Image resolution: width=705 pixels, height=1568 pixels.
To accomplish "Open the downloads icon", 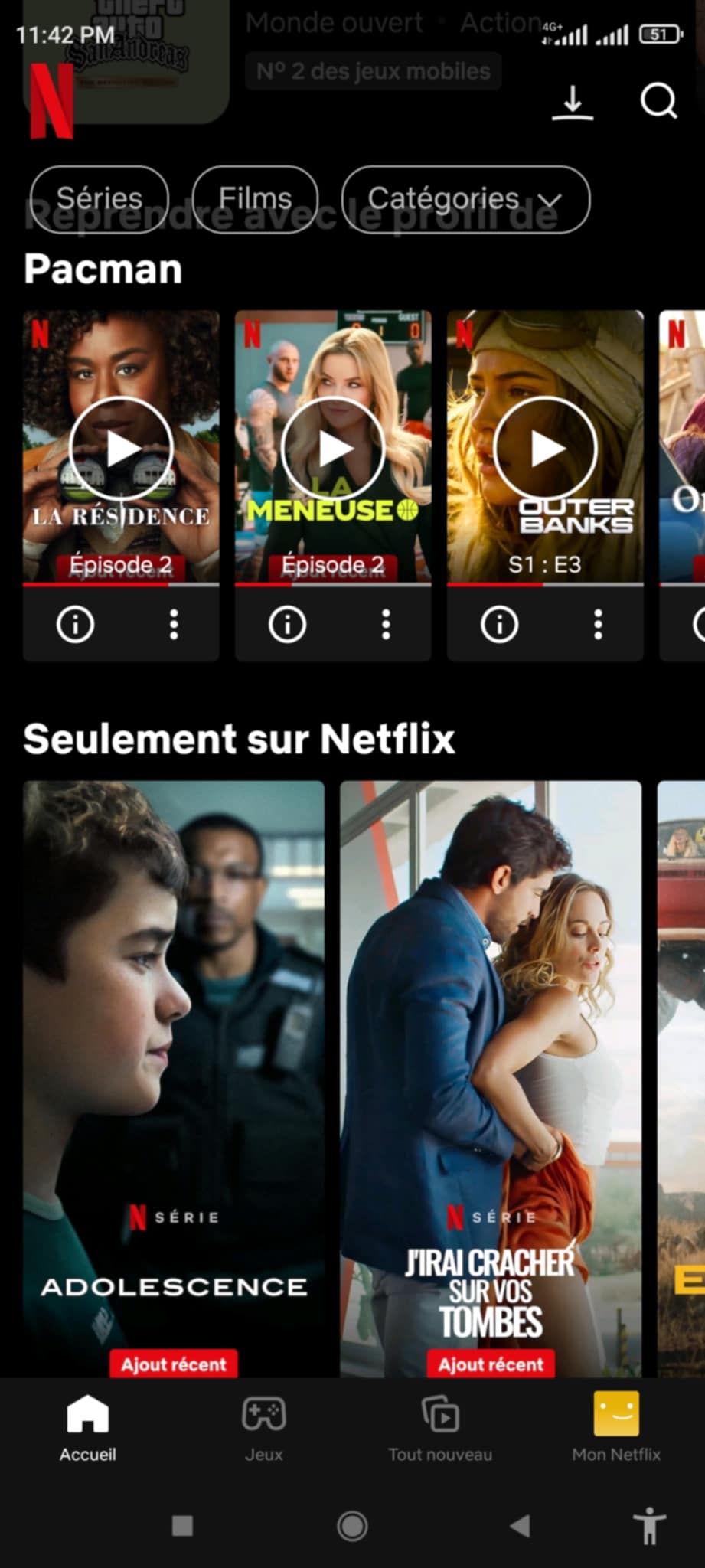I will click(x=573, y=102).
